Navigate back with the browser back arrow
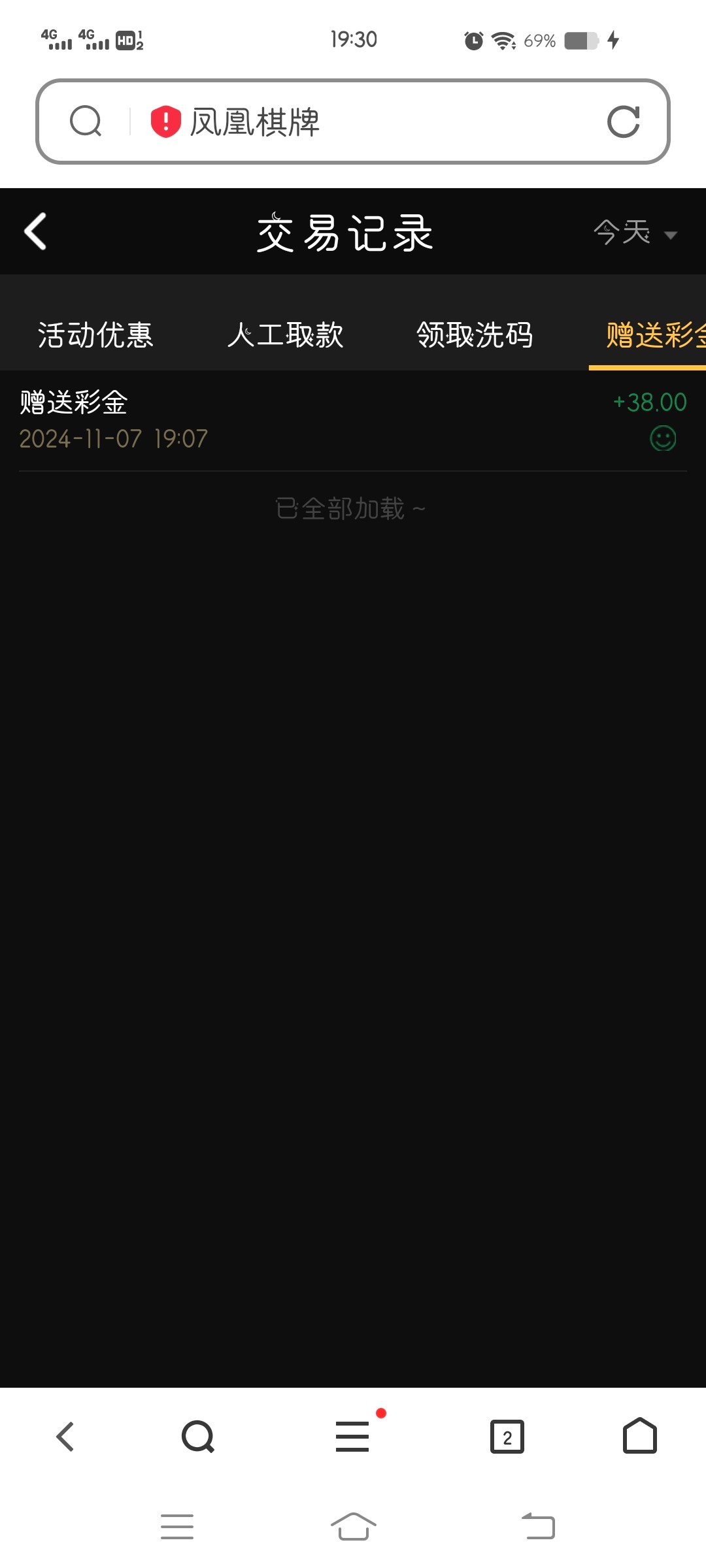Viewport: 706px width, 1568px height. pos(65,1437)
